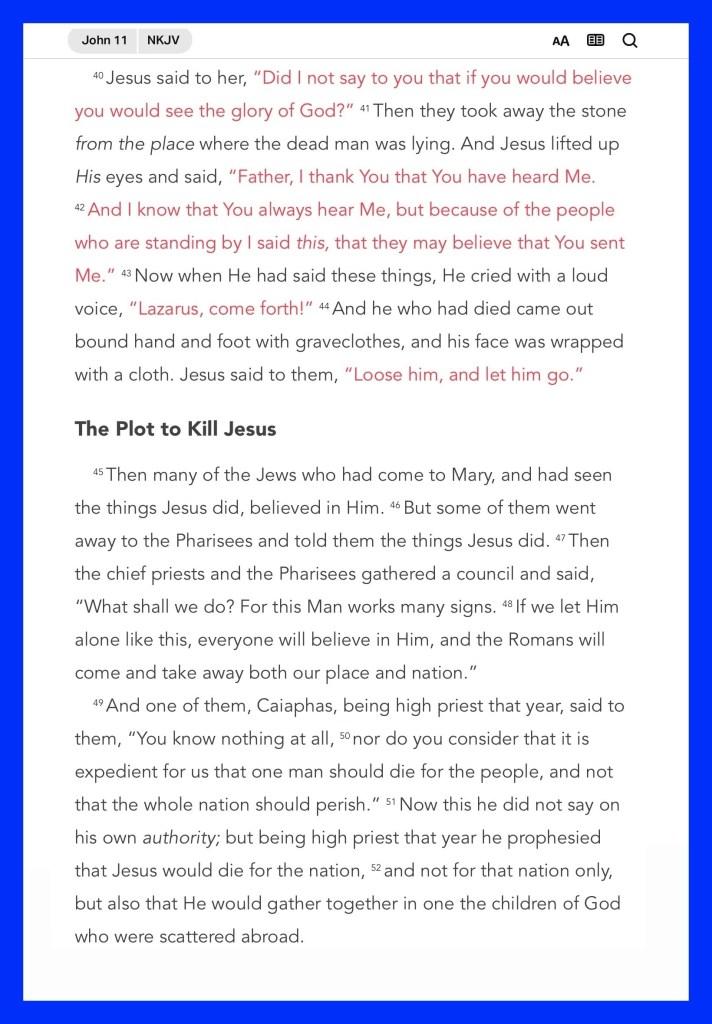Screen dimensions: 712x1024
Task: Open the text size settings
Action: point(561,41)
